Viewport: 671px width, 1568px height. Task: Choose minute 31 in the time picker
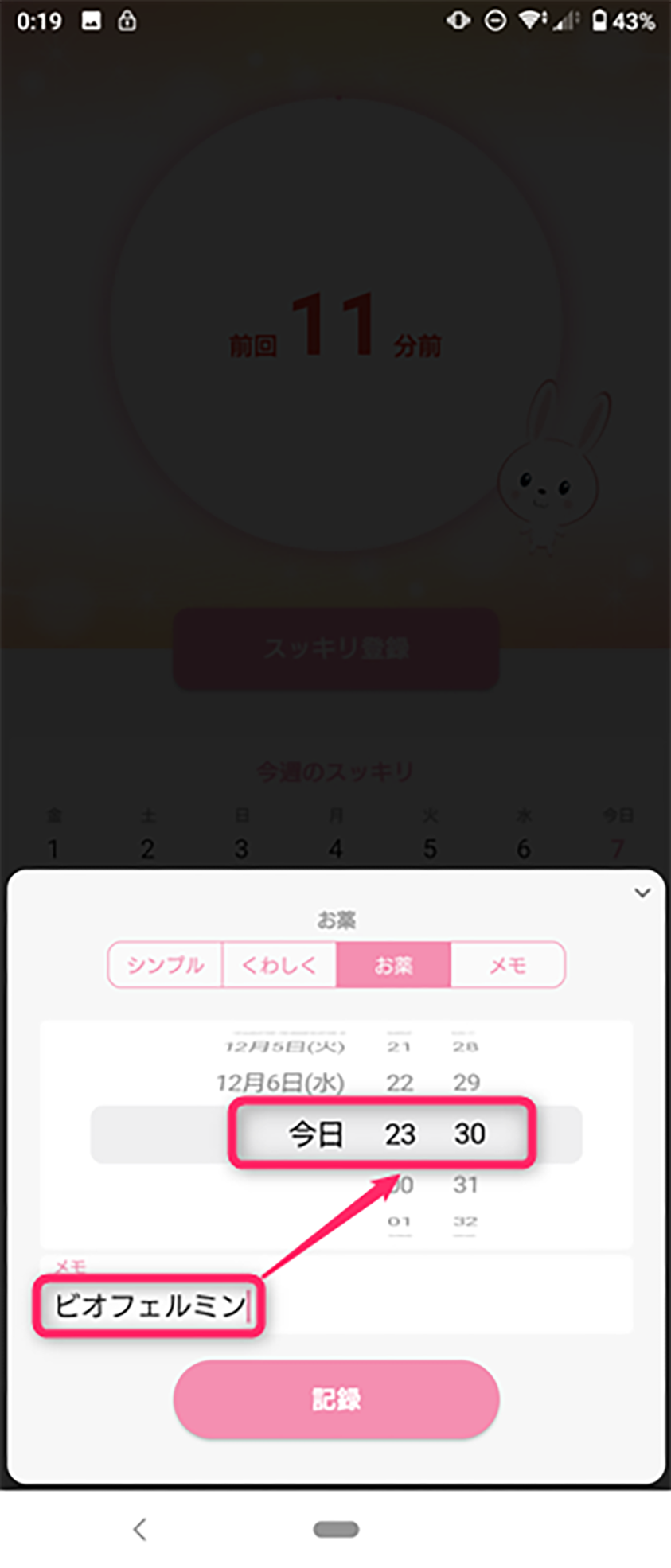pos(466,1185)
